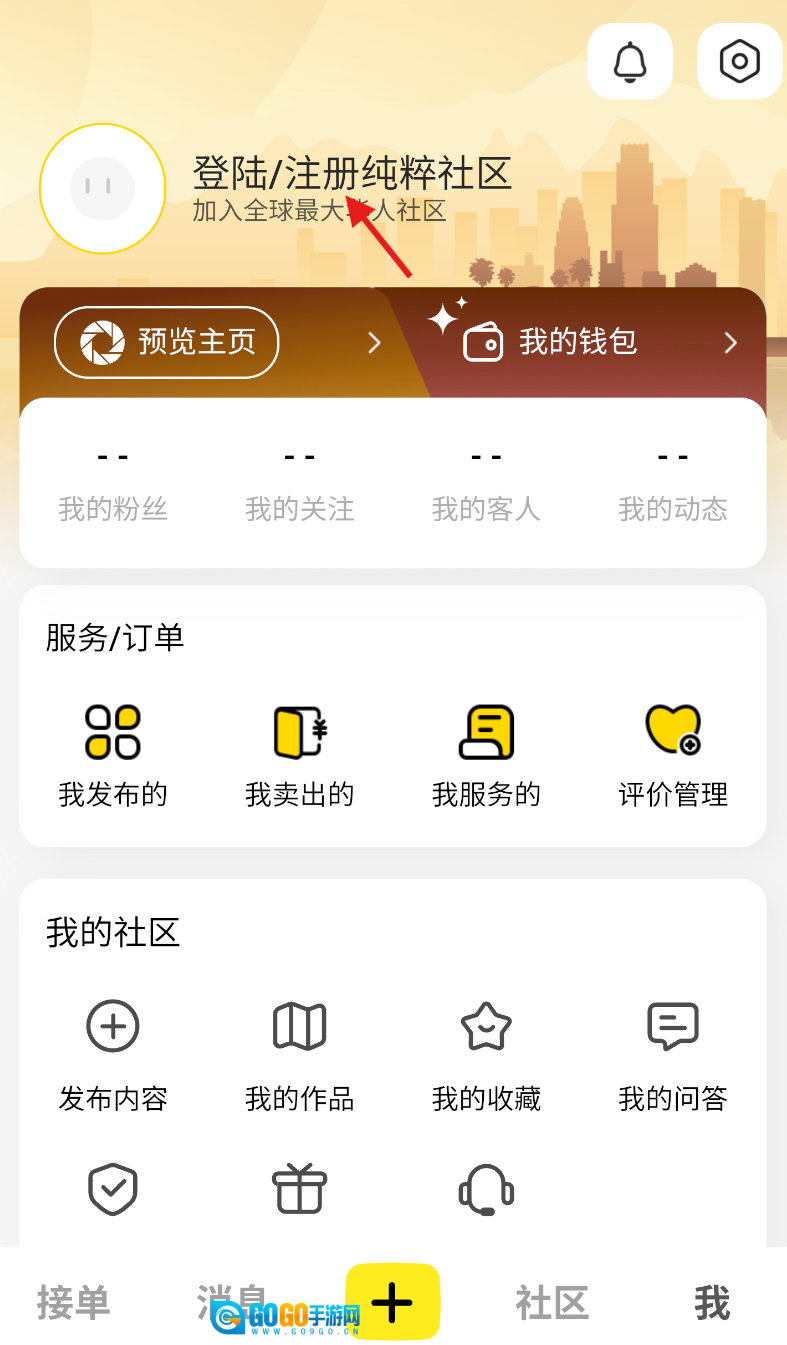View 我的关注 following list
Screen dimensions: 787x1345
pos(300,484)
